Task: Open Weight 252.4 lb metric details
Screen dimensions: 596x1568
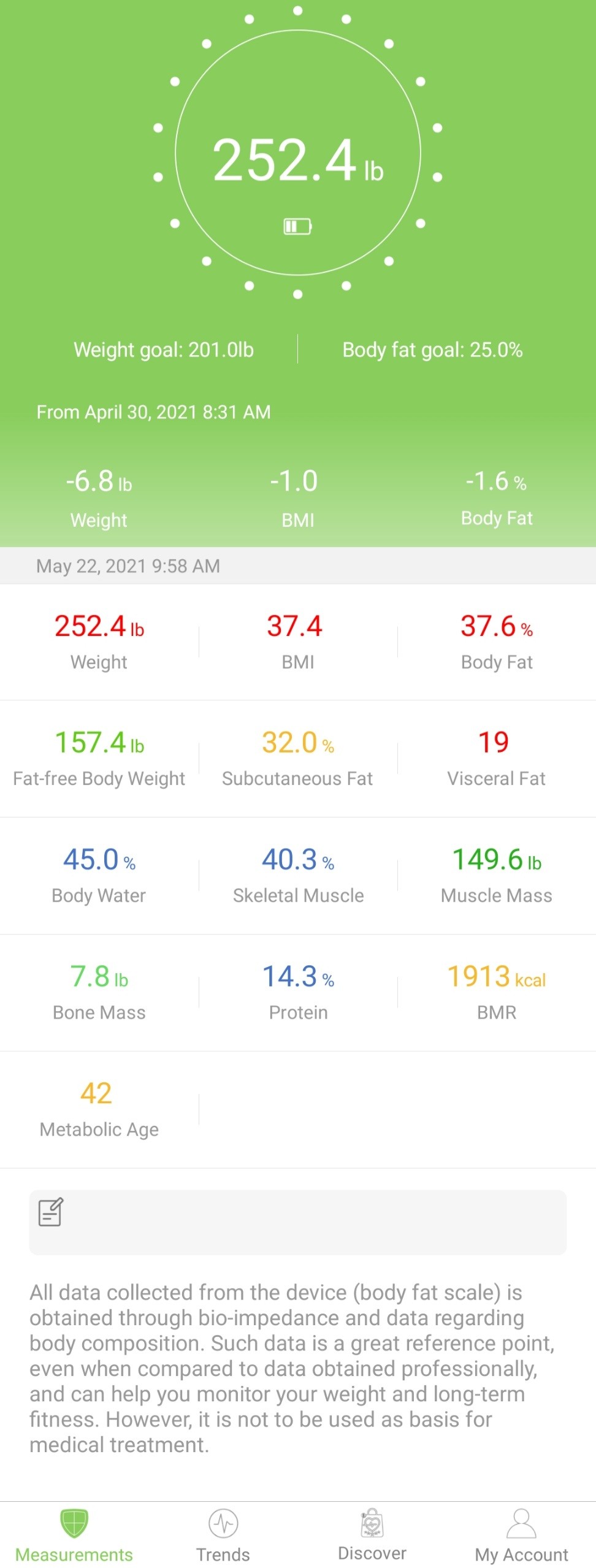Action: click(99, 642)
